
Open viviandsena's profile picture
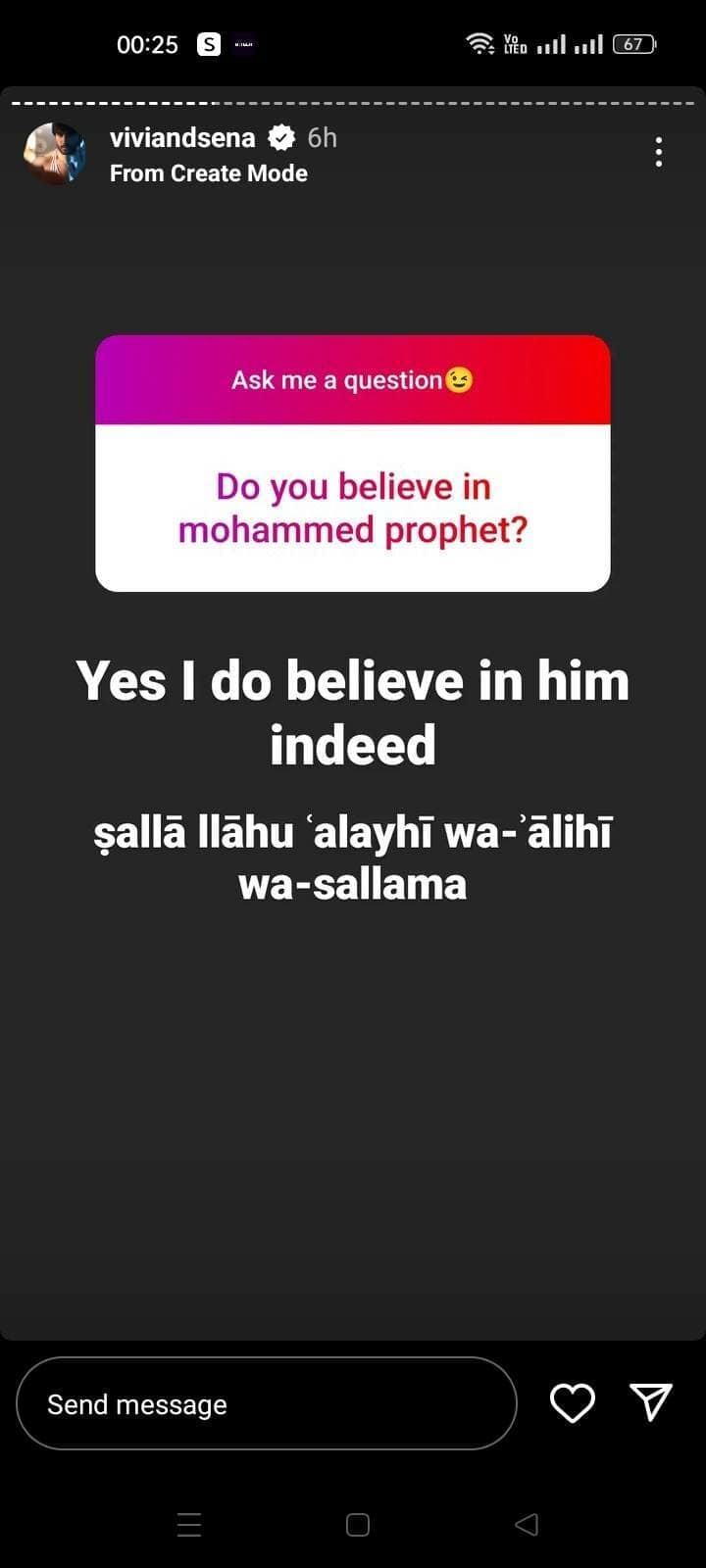(55, 154)
